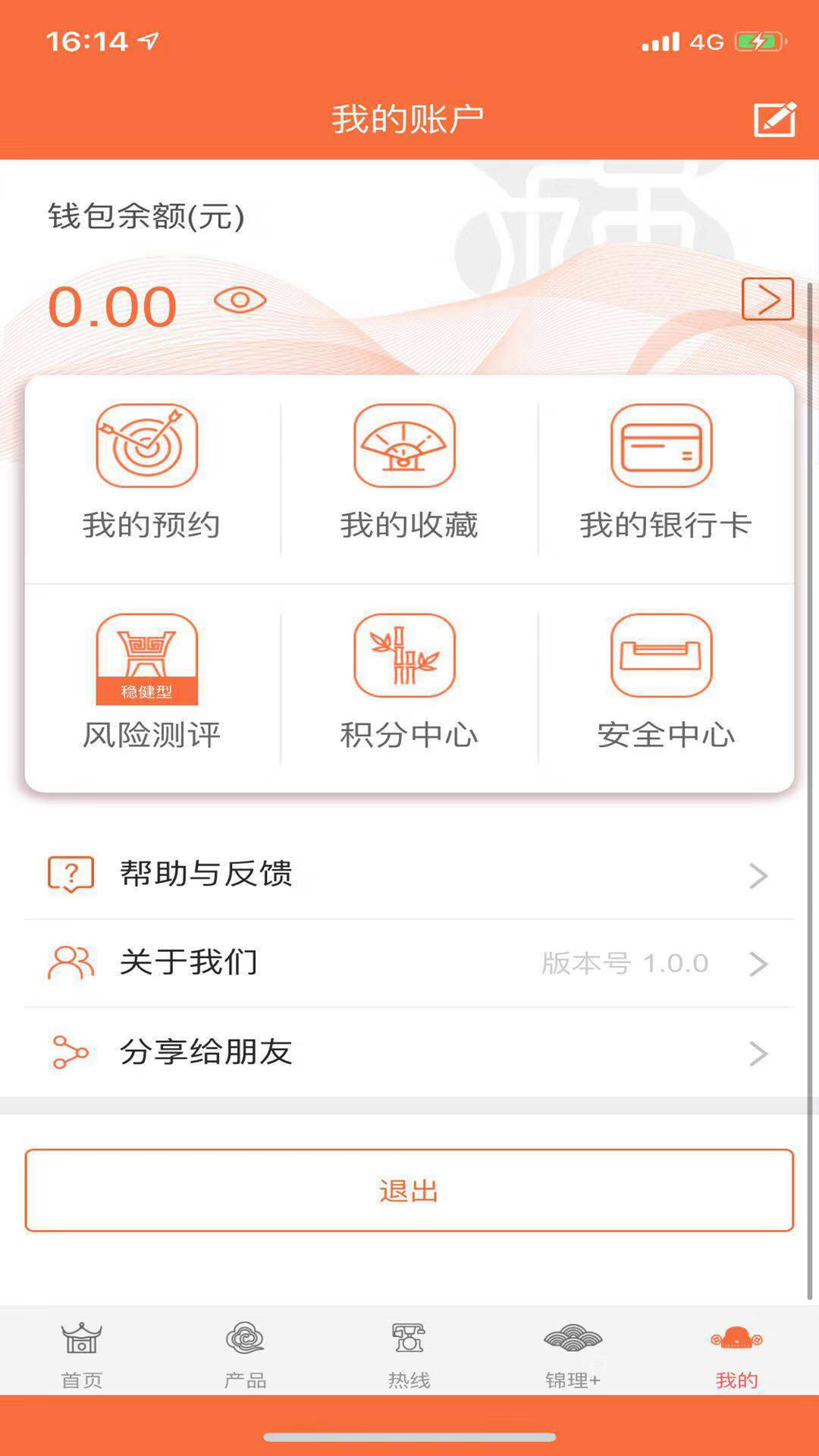The width and height of the screenshot is (819, 1456).
Task: Select 分享给朋友 to share with friends
Action: tap(409, 1053)
